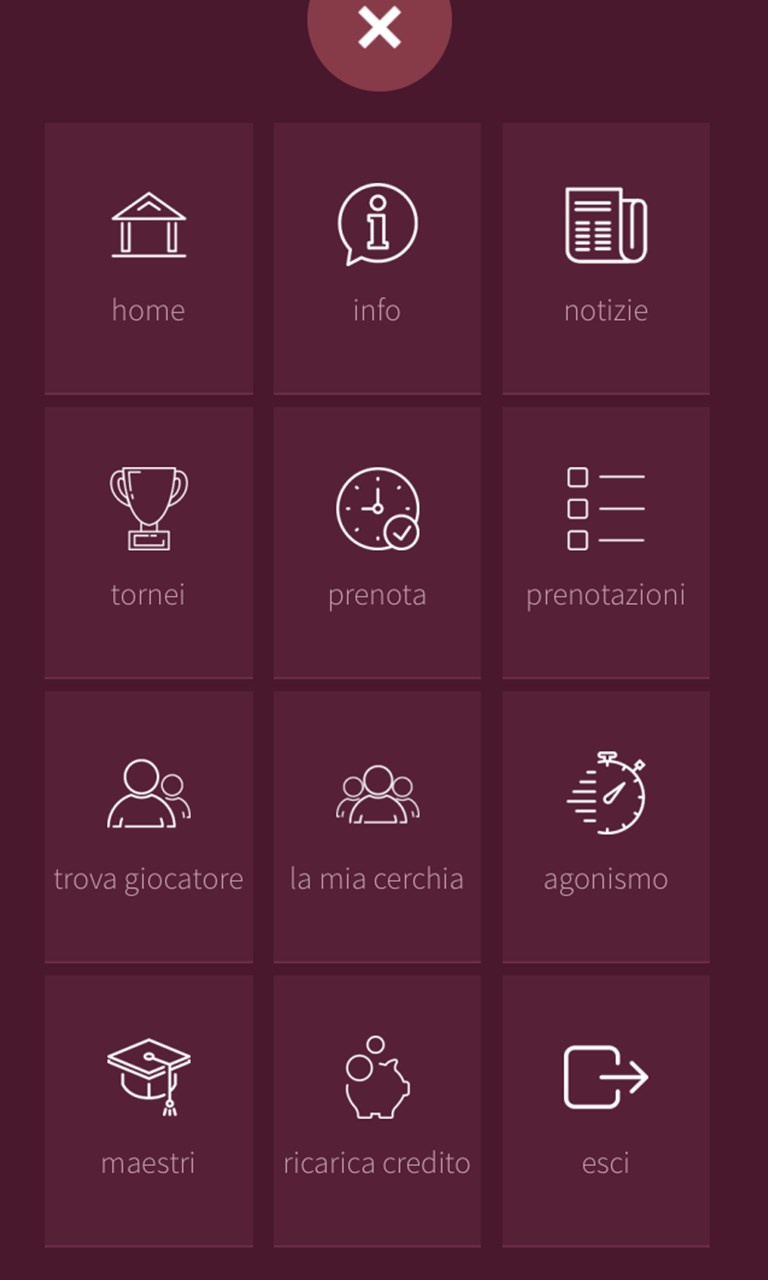This screenshot has height=1280, width=768.
Task: Log out with the esci tile
Action: (x=606, y=1111)
